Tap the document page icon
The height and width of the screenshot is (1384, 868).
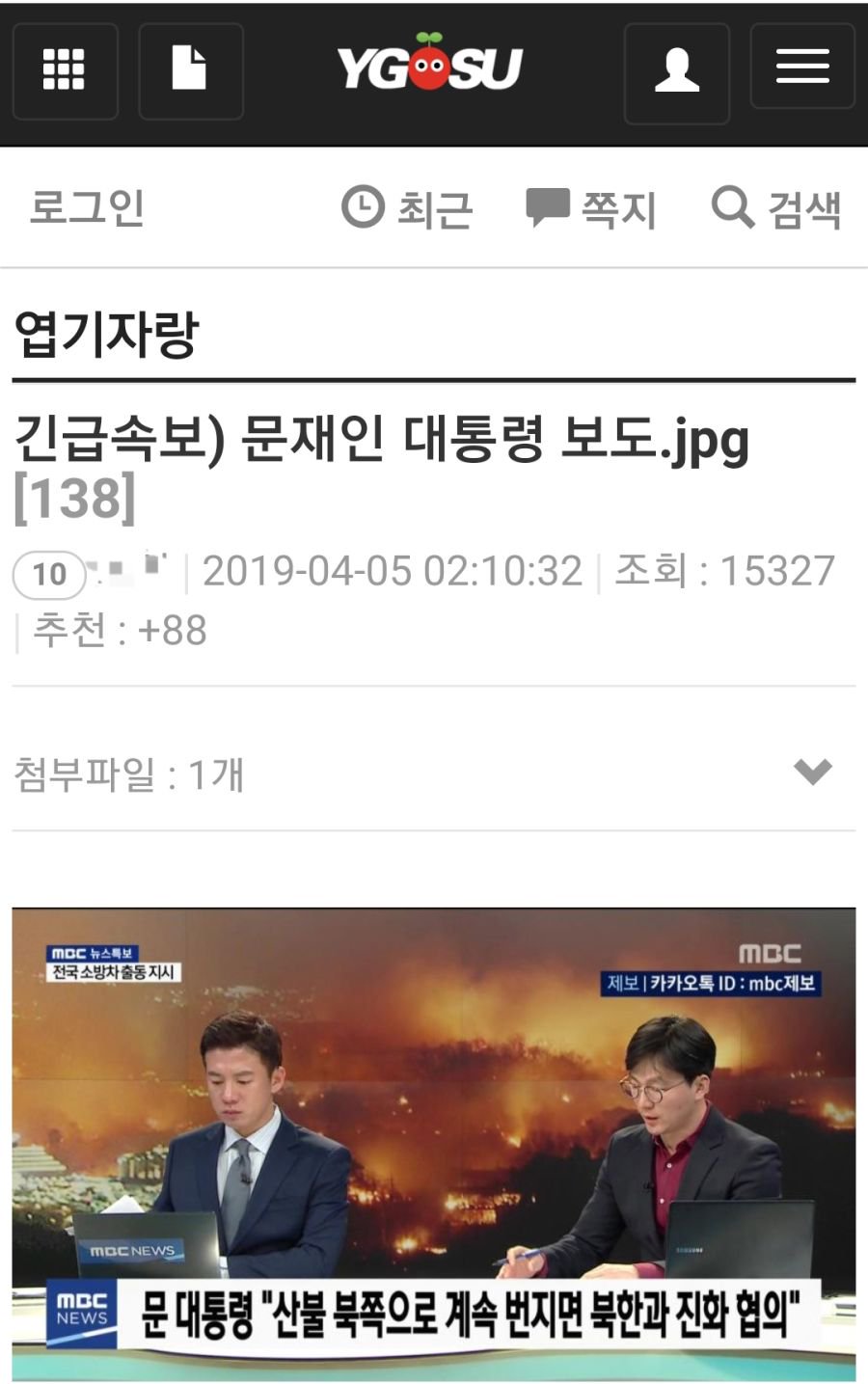click(x=190, y=70)
